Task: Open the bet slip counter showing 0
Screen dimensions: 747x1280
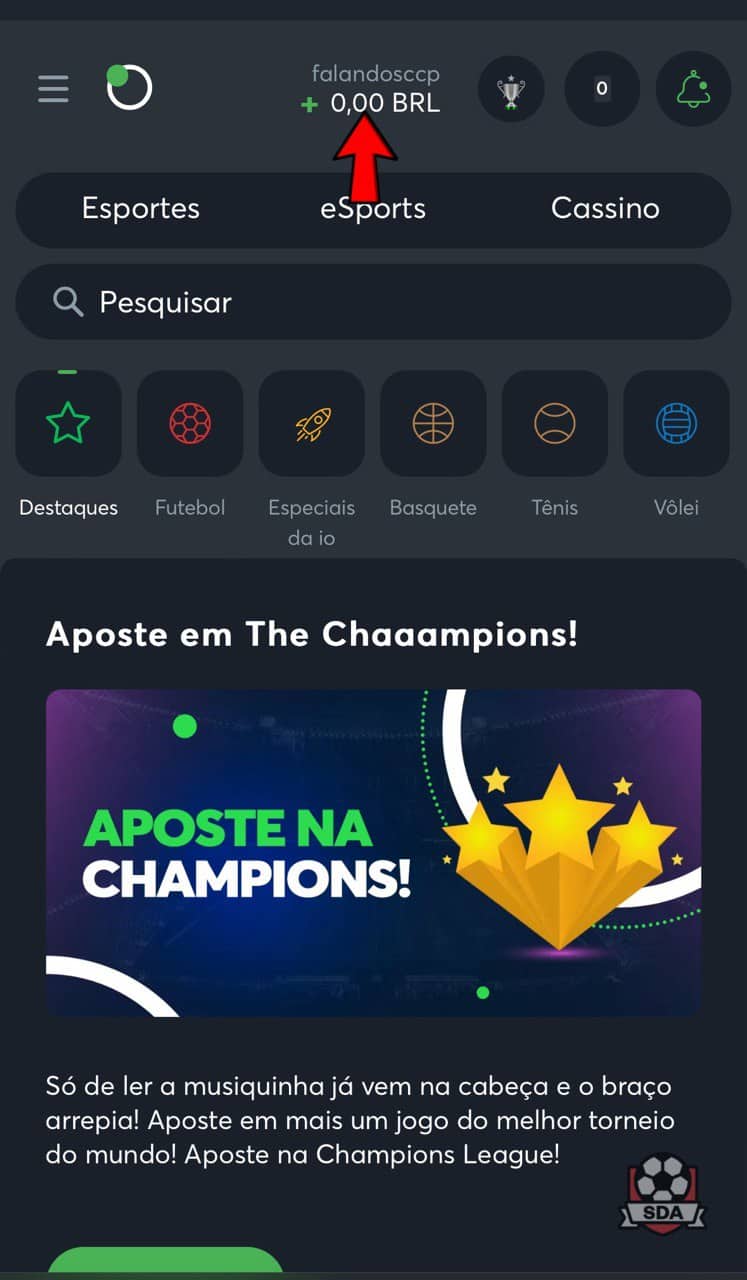Action: [x=602, y=89]
